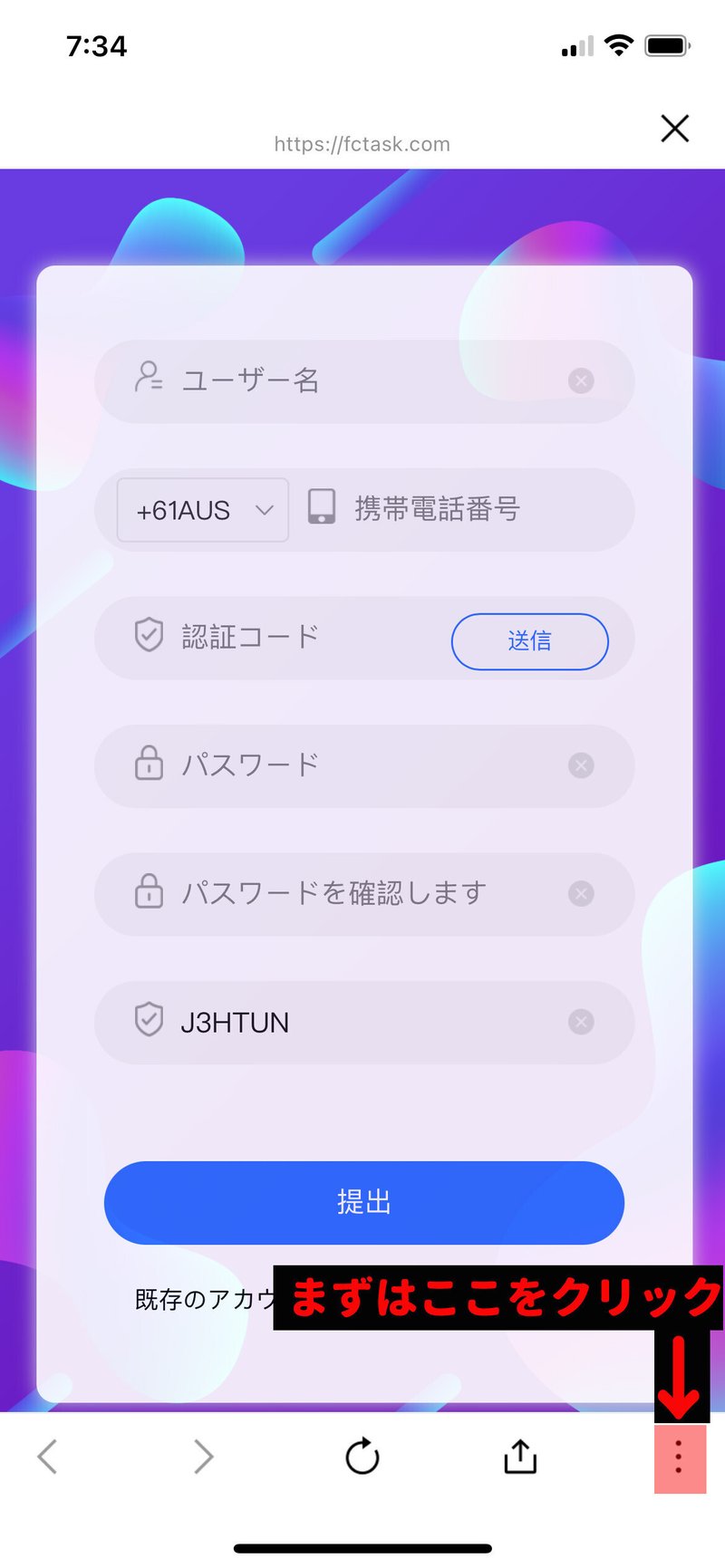This screenshot has height=1568, width=725.
Task: Open the three-dot overflow menu
Action: 679,1457
